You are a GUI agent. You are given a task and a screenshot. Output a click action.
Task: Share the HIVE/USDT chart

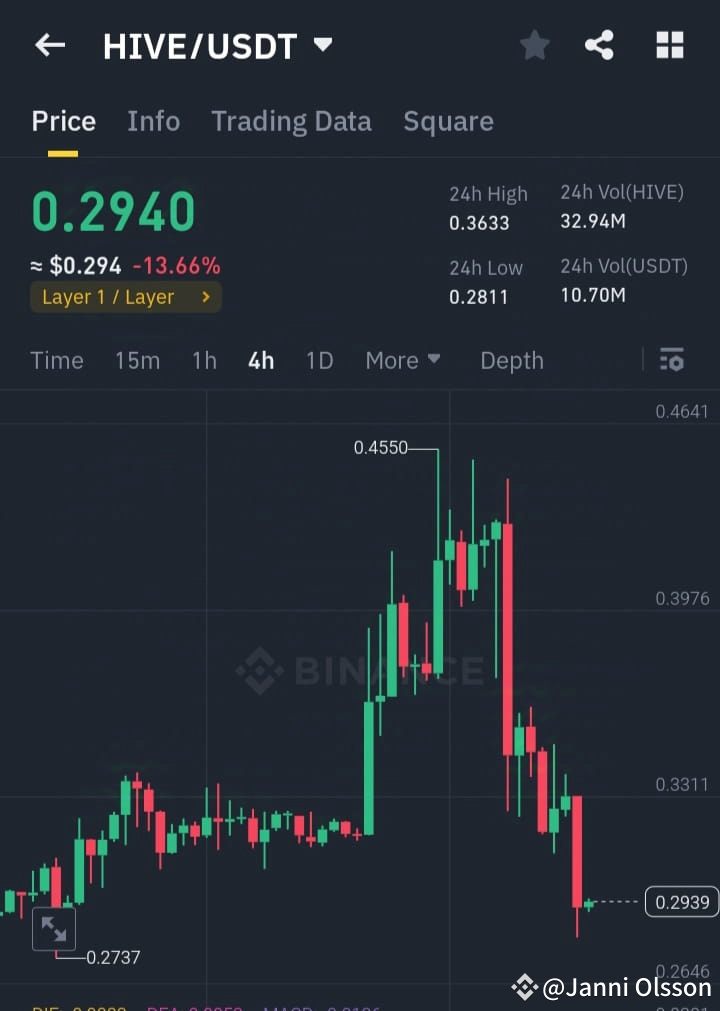[x=599, y=44]
